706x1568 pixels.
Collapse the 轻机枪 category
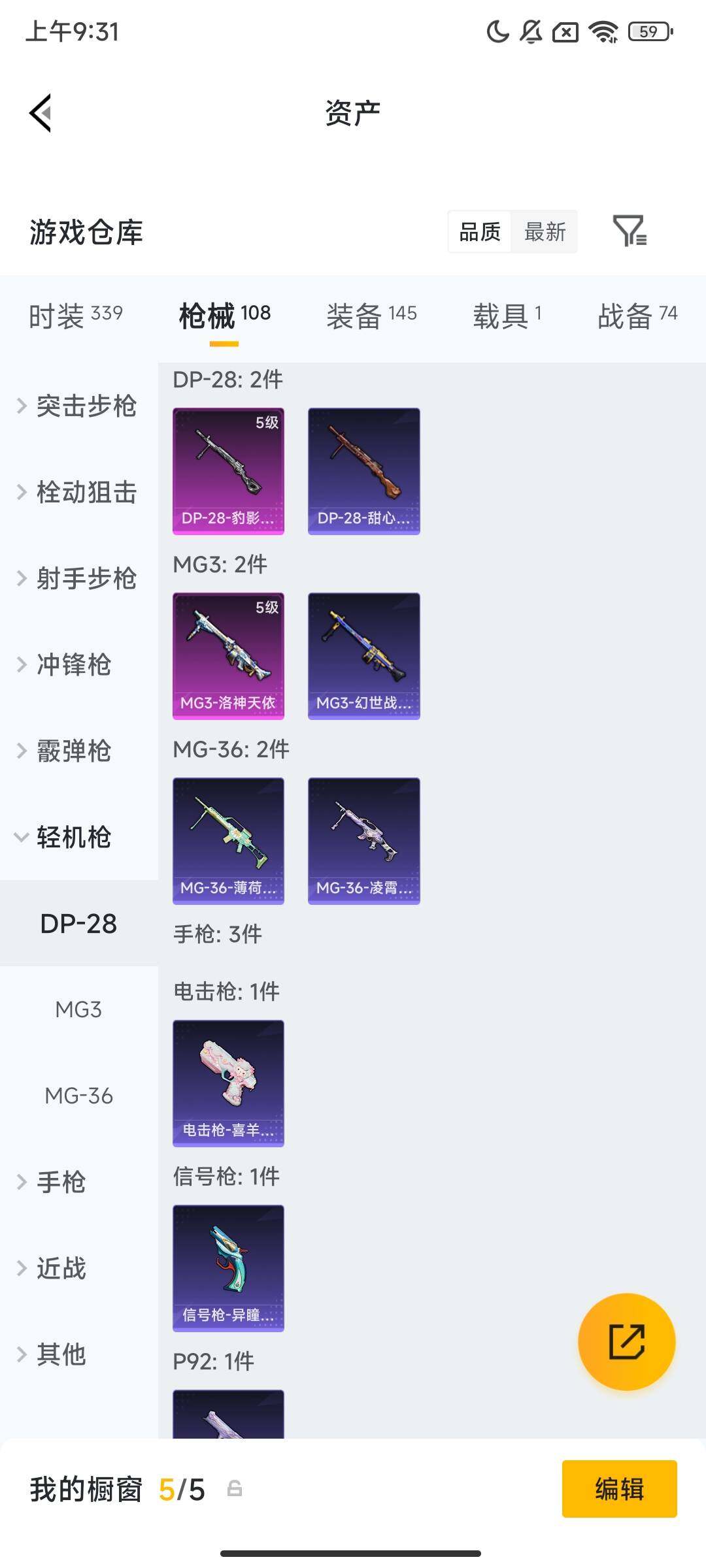[72, 837]
